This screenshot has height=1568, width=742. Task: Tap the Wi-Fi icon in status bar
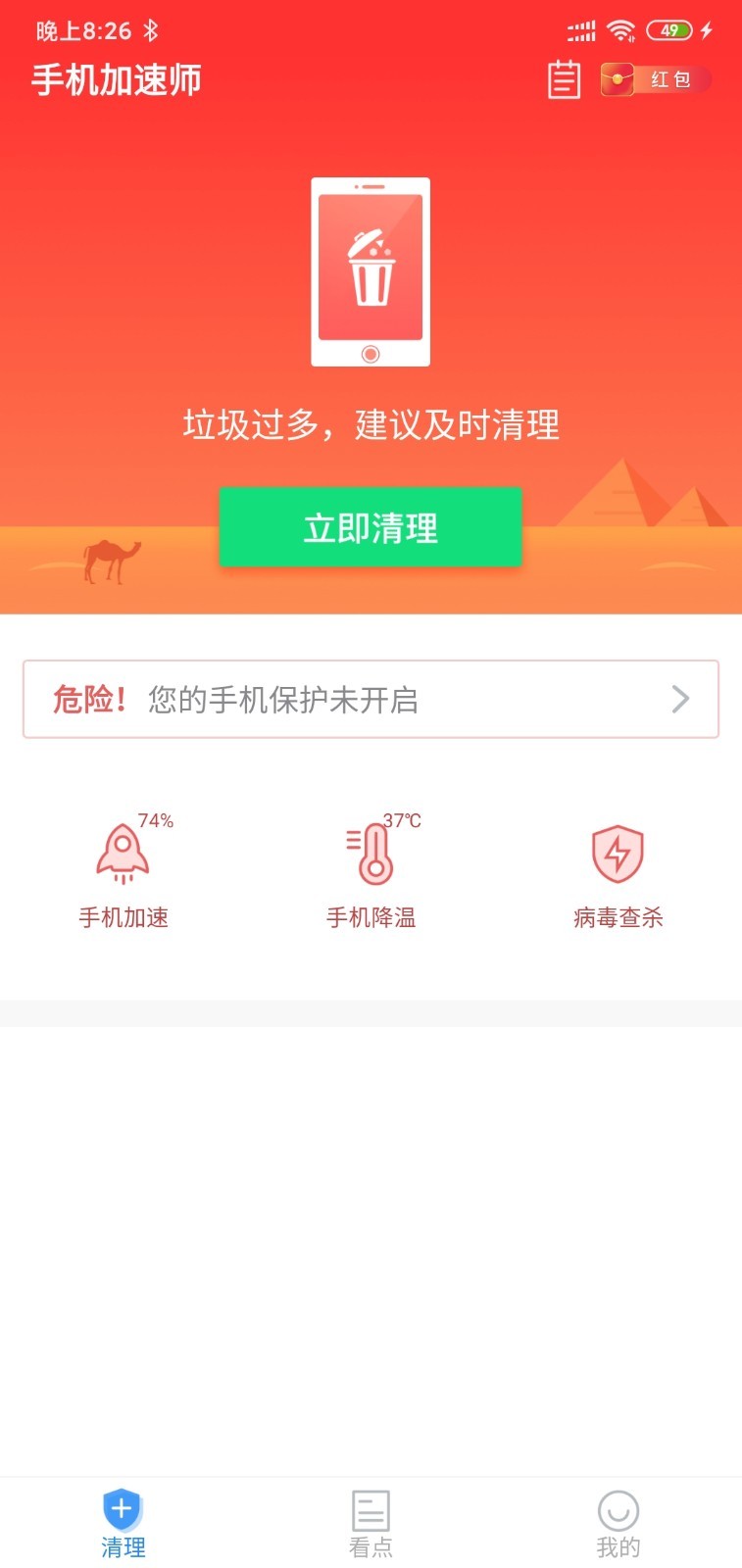pos(621,30)
